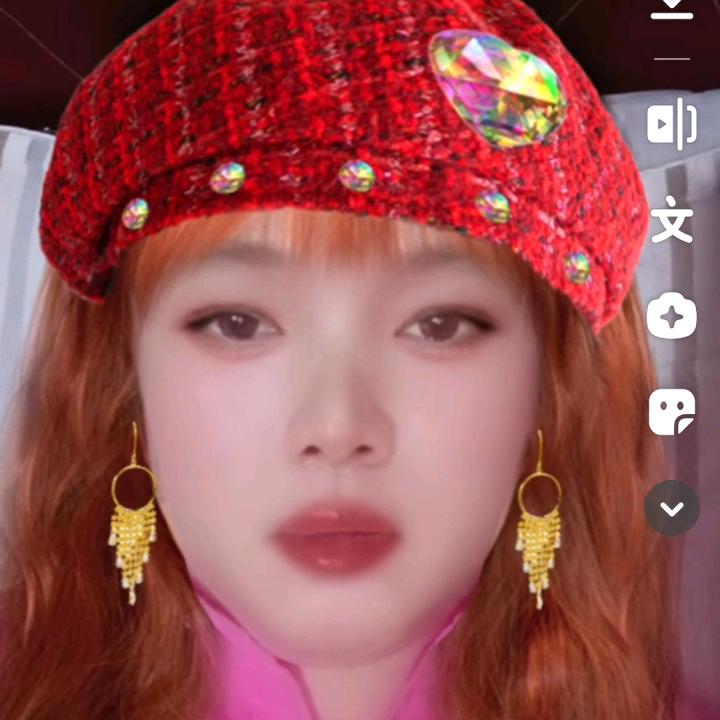The height and width of the screenshot is (720, 720).
Task: Add text with the 文 icon
Action: tap(671, 221)
